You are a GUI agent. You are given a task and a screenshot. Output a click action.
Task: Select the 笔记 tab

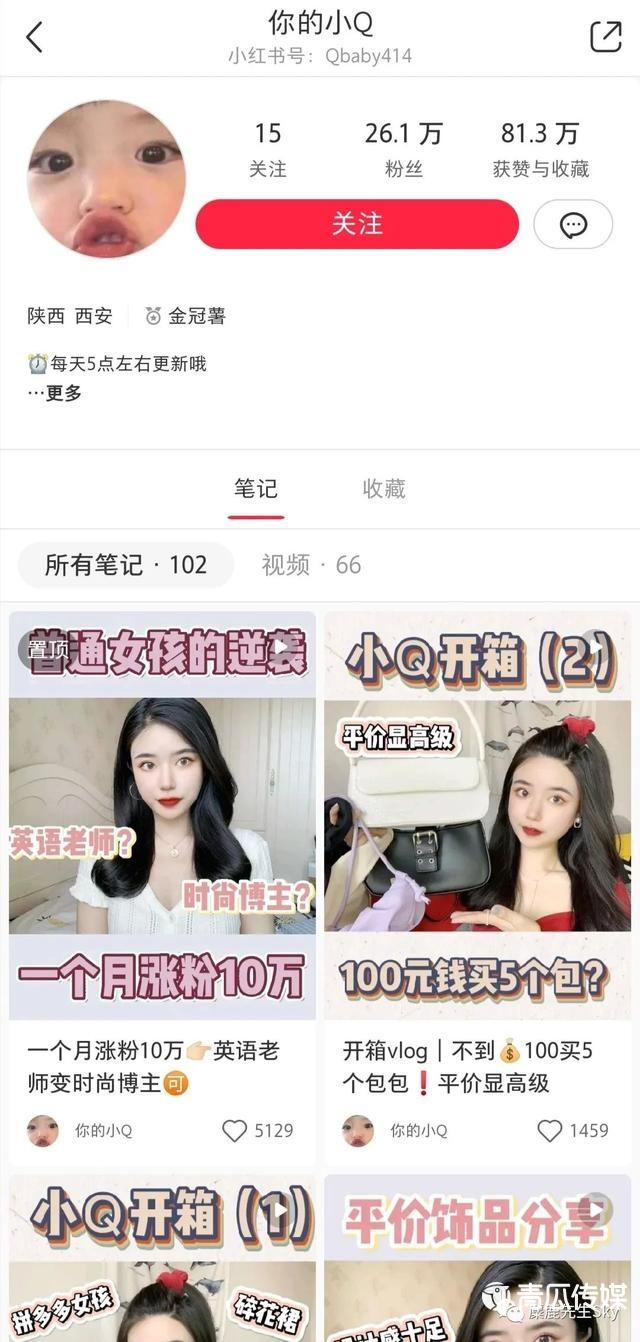[256, 489]
